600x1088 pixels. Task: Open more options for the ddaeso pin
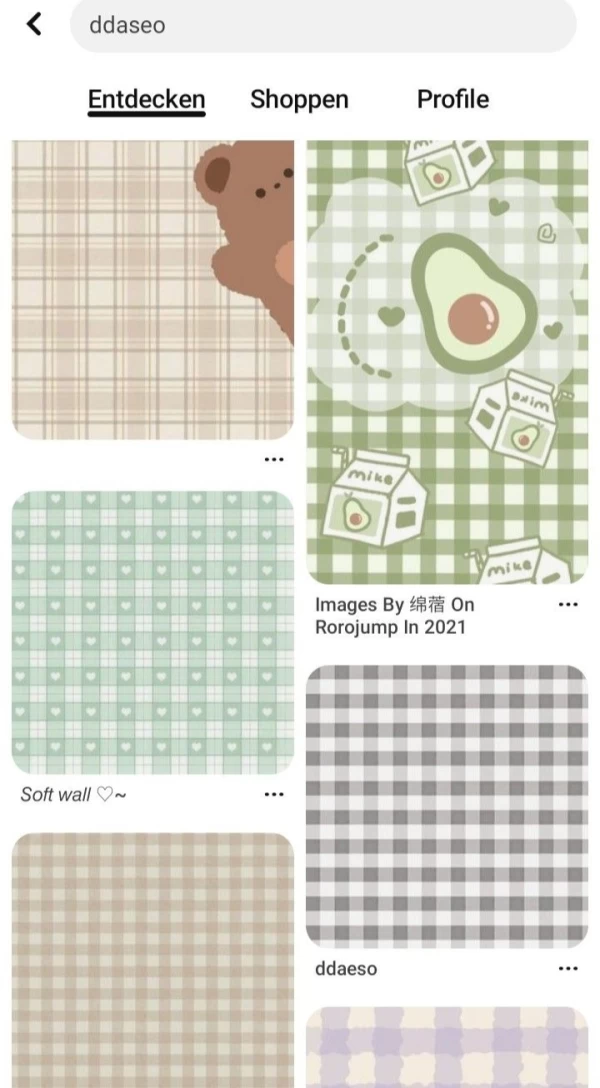click(568, 968)
